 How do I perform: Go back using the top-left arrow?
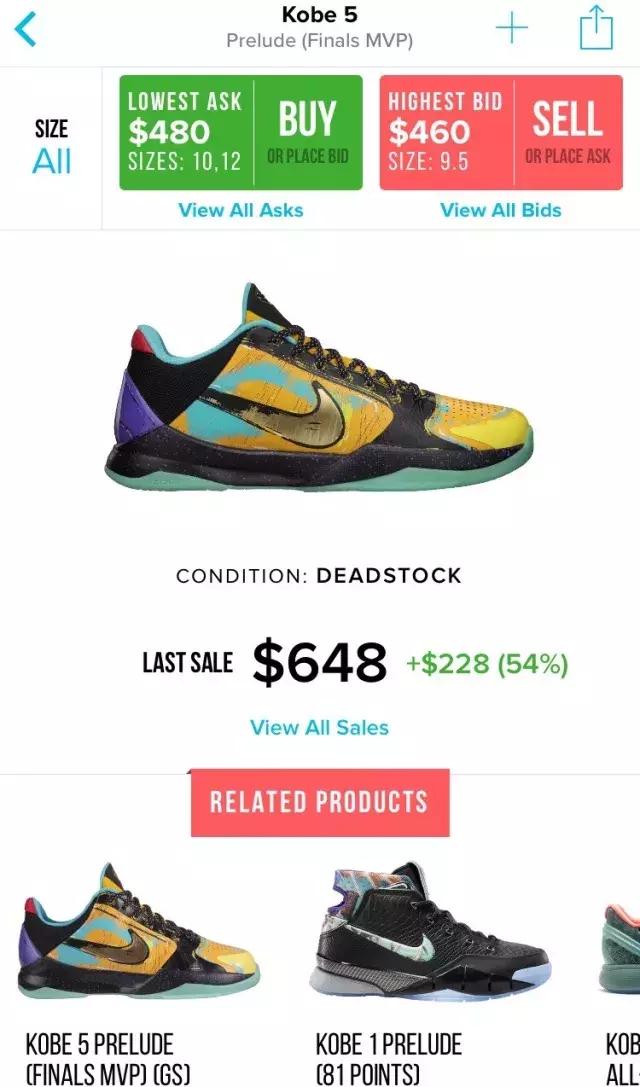click(x=26, y=31)
